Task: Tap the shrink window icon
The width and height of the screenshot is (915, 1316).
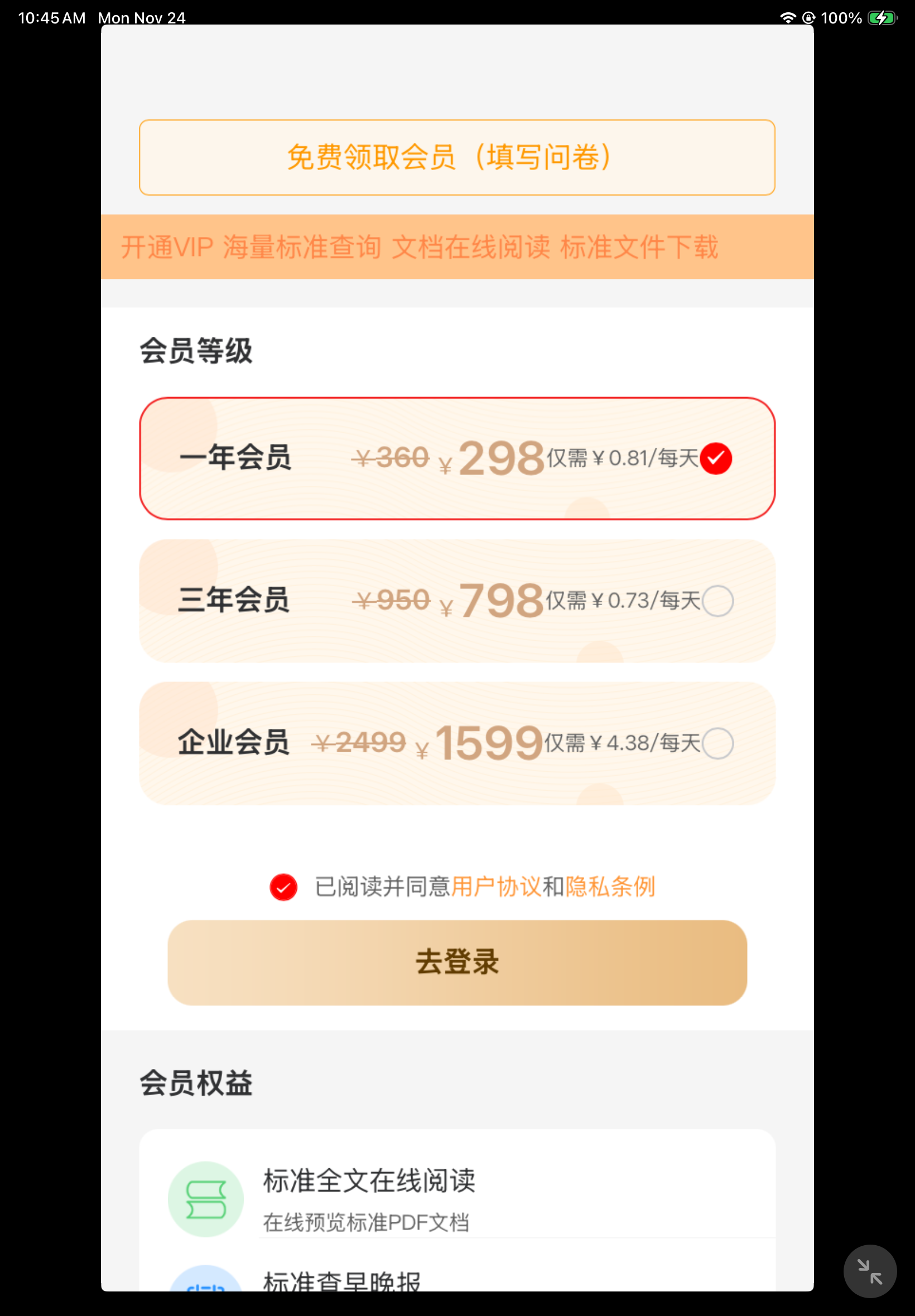Action: click(869, 1271)
